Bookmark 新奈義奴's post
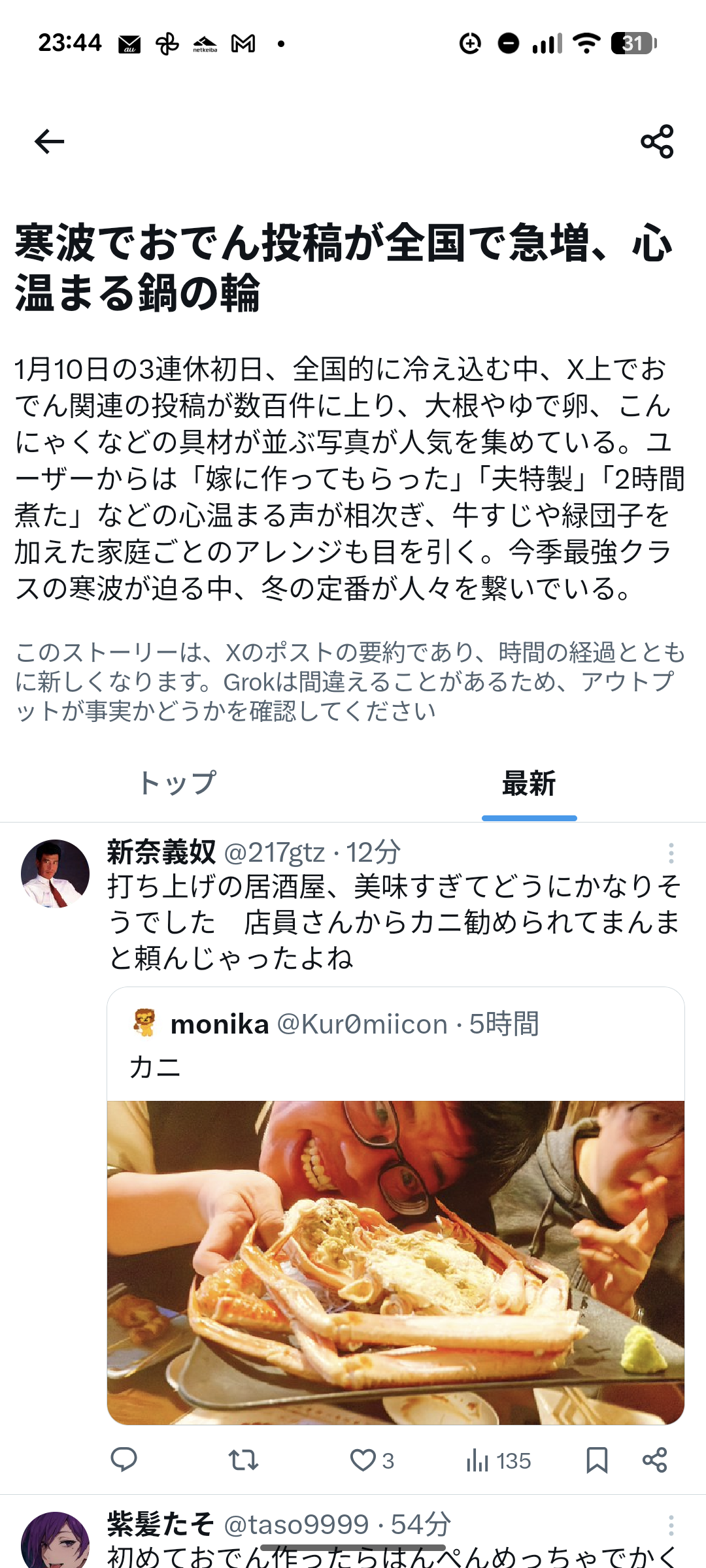Screen dimensions: 706x1568 597,1460
